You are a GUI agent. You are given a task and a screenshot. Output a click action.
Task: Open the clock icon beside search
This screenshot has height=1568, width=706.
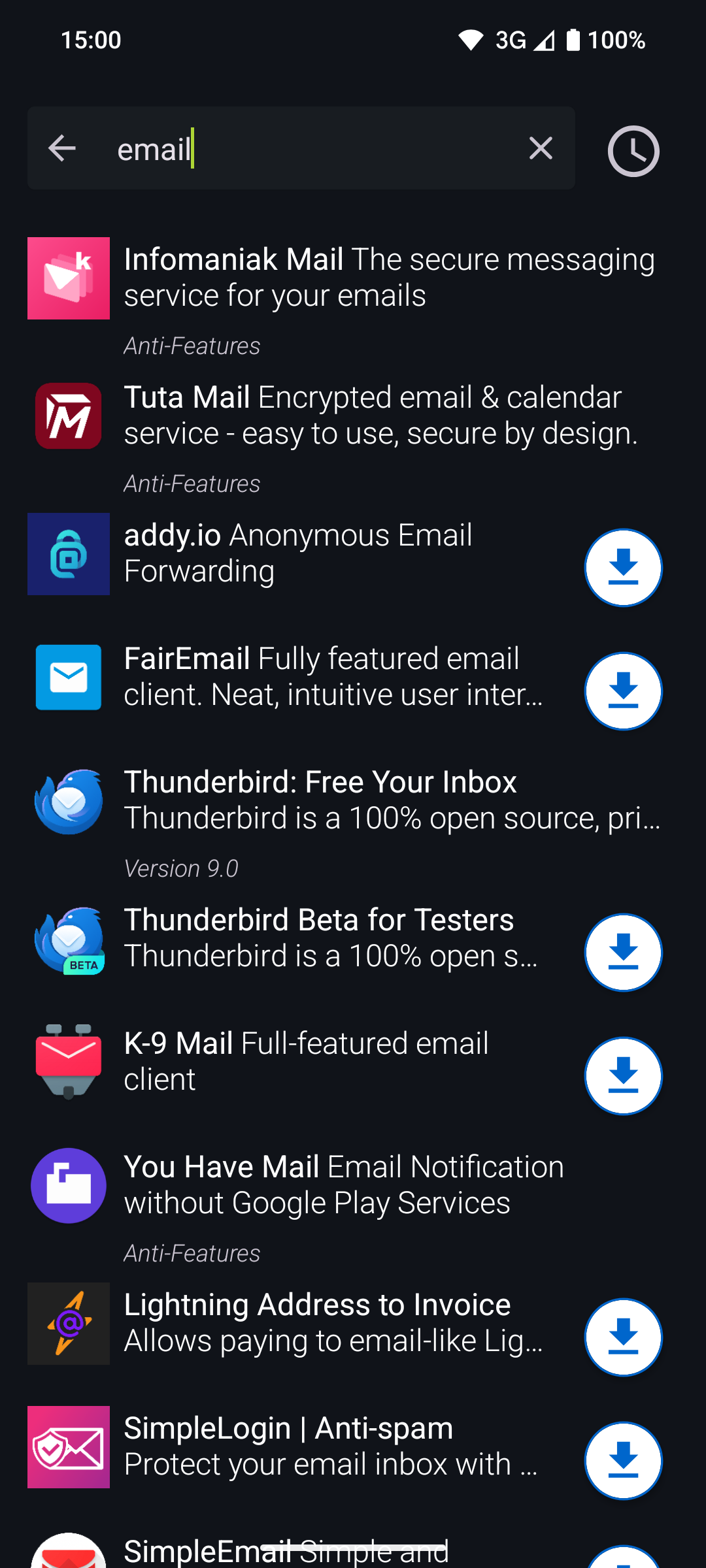[633, 151]
